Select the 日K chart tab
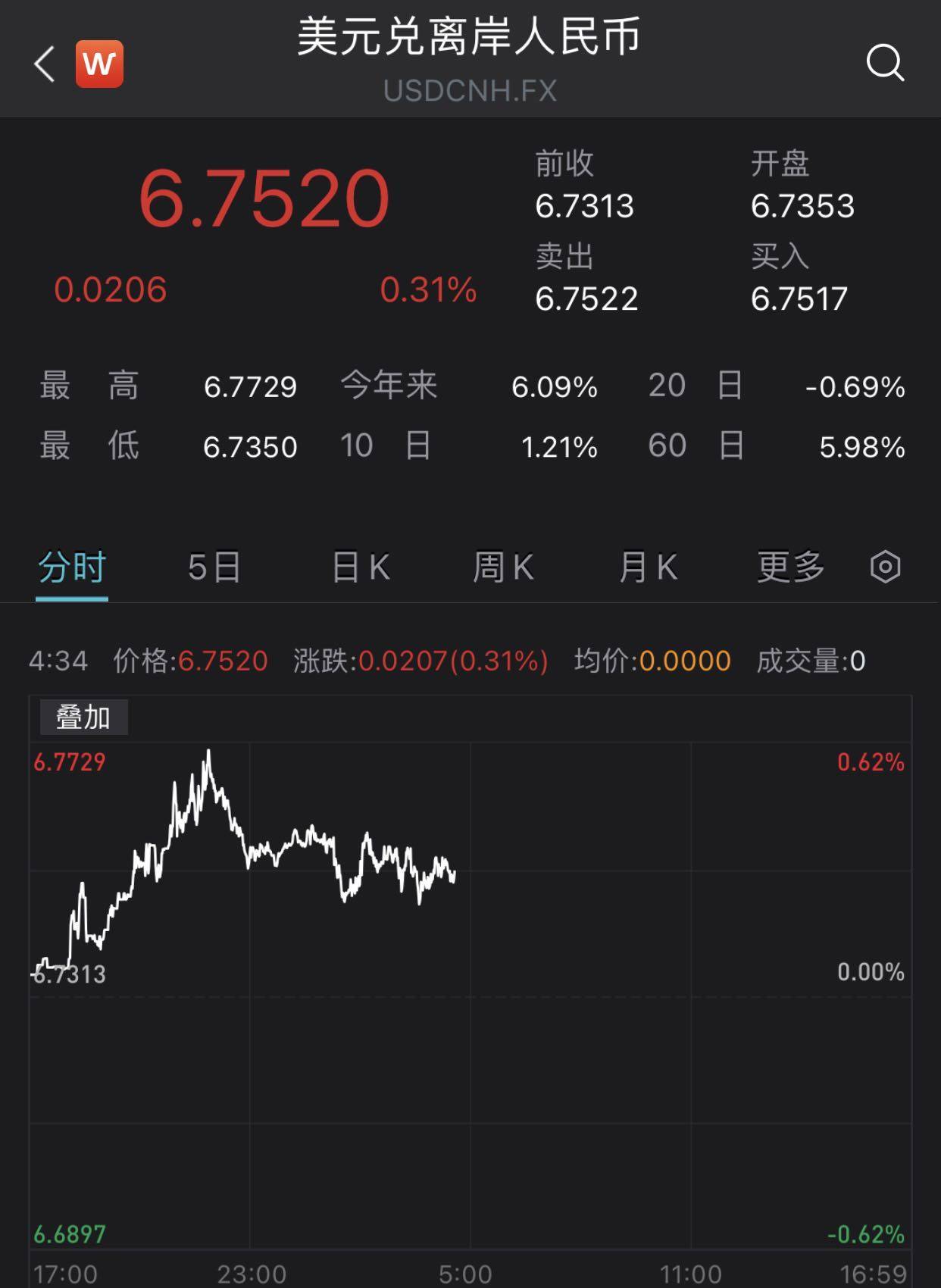Viewport: 941px width, 1288px height. (x=361, y=567)
